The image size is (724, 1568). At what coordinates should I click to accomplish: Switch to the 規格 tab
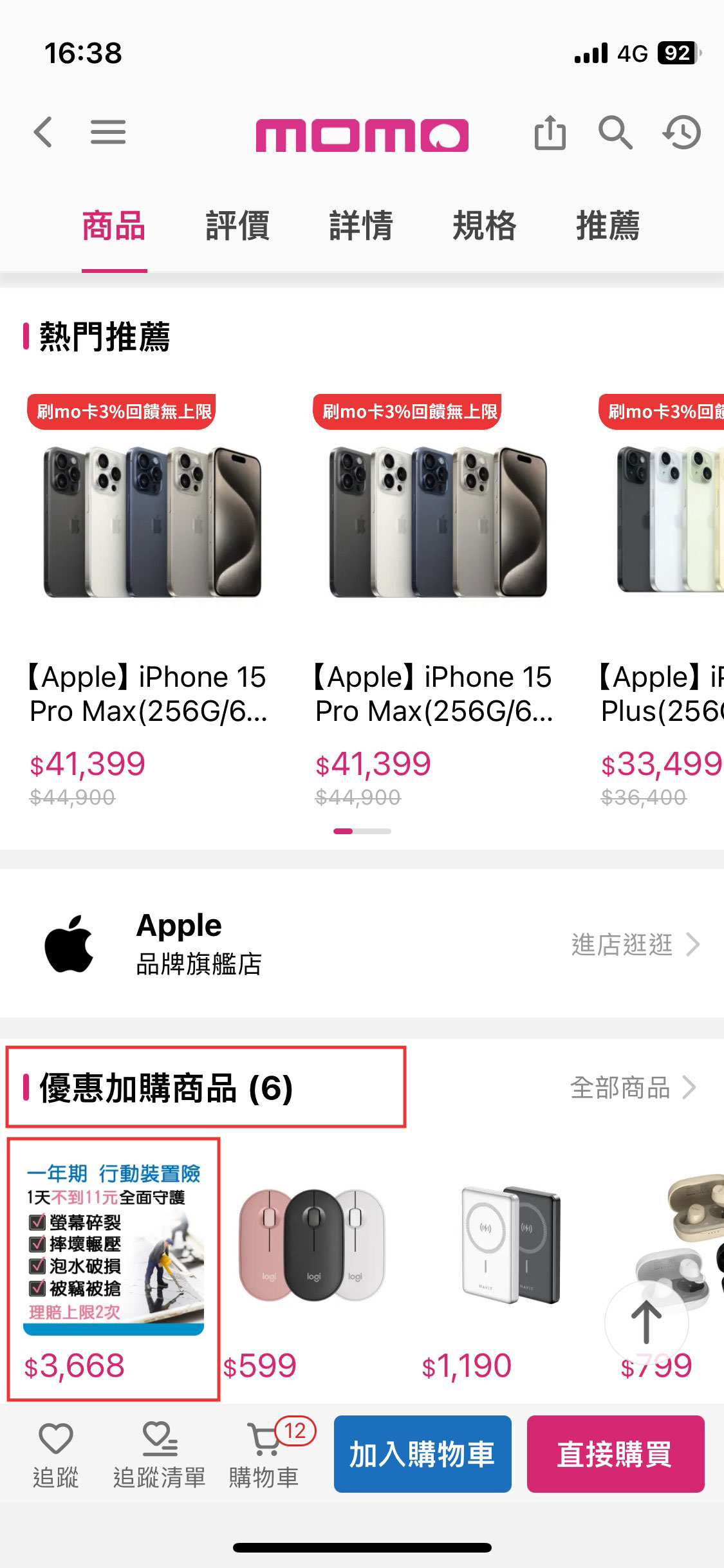(x=485, y=226)
